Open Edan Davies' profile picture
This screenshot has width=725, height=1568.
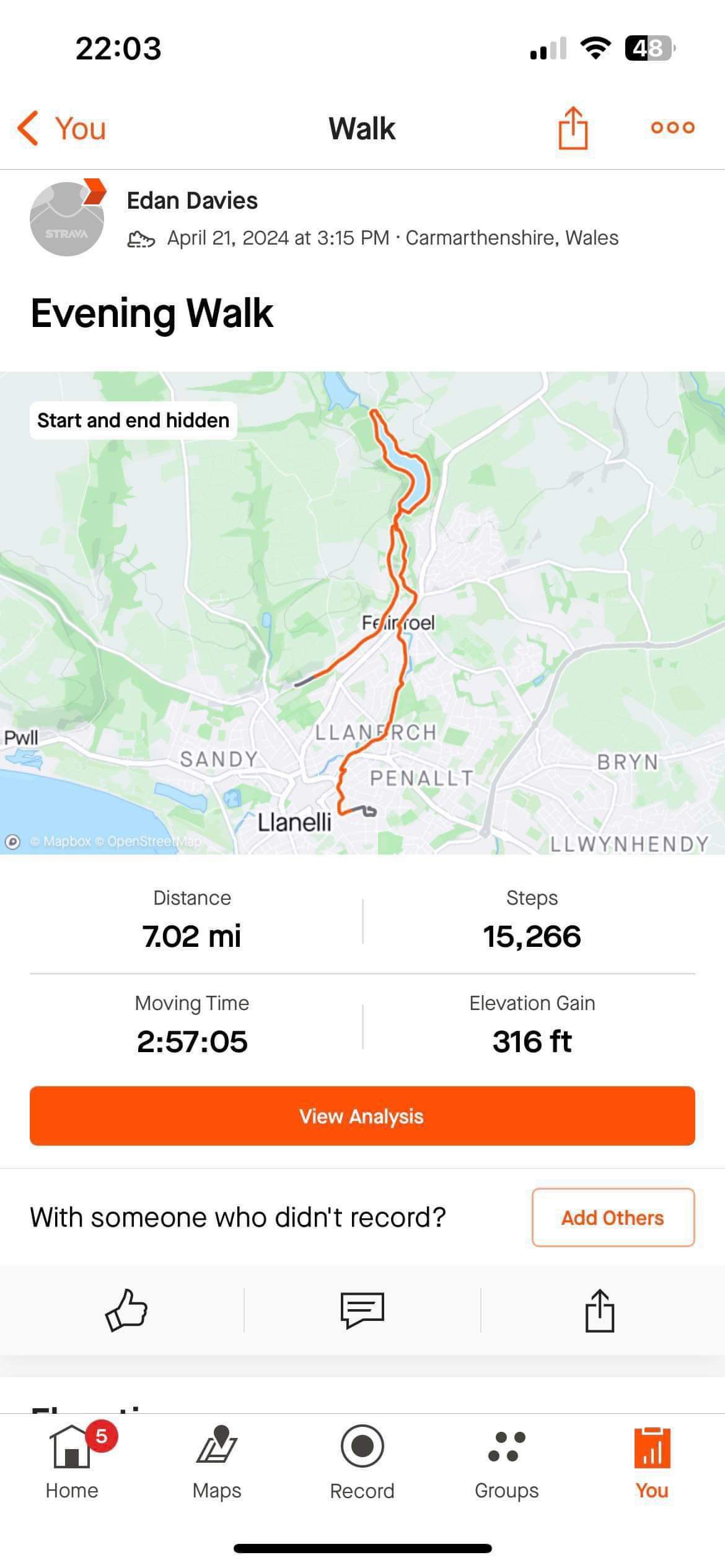[67, 218]
